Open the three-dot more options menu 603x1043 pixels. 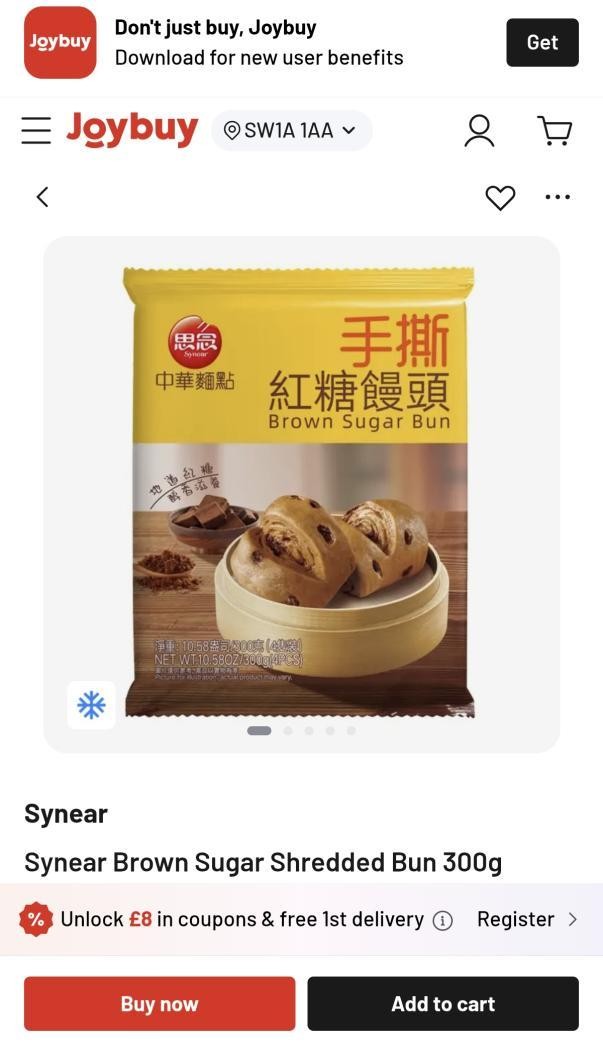point(557,197)
